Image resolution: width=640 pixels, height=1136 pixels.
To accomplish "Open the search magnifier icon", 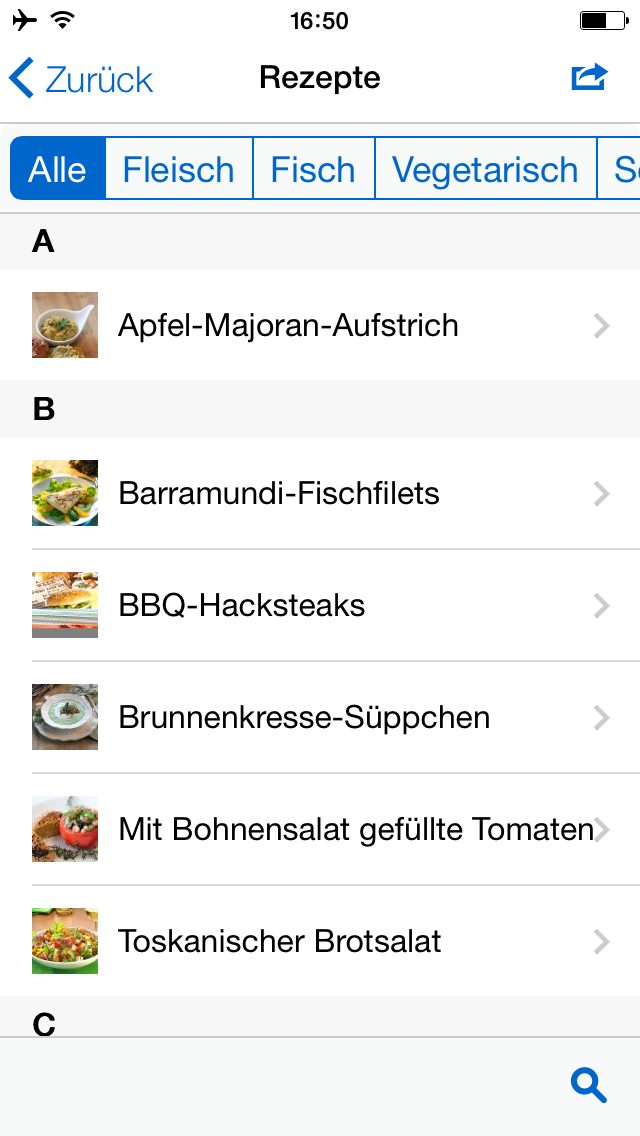I will click(588, 1085).
